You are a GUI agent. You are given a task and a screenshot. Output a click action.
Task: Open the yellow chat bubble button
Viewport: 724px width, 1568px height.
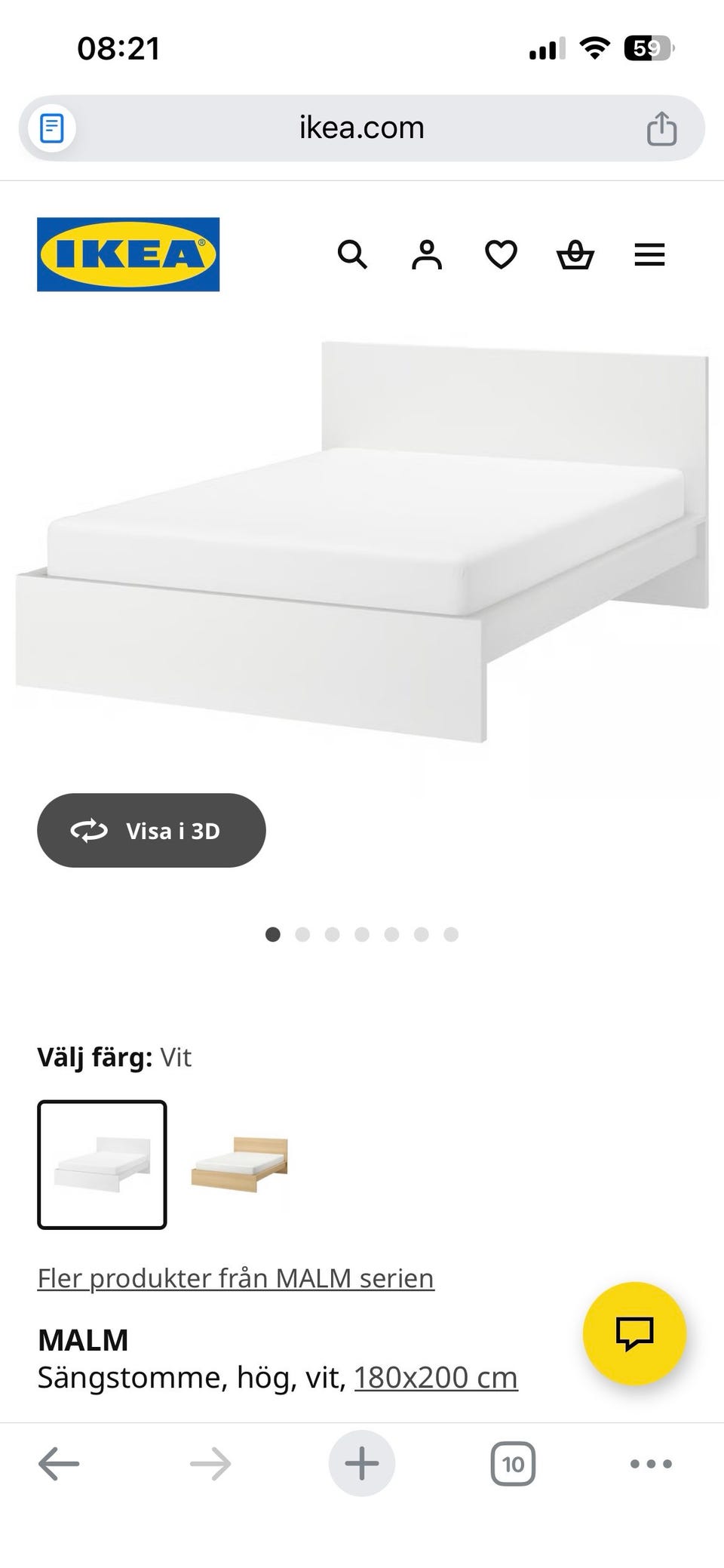point(634,1333)
